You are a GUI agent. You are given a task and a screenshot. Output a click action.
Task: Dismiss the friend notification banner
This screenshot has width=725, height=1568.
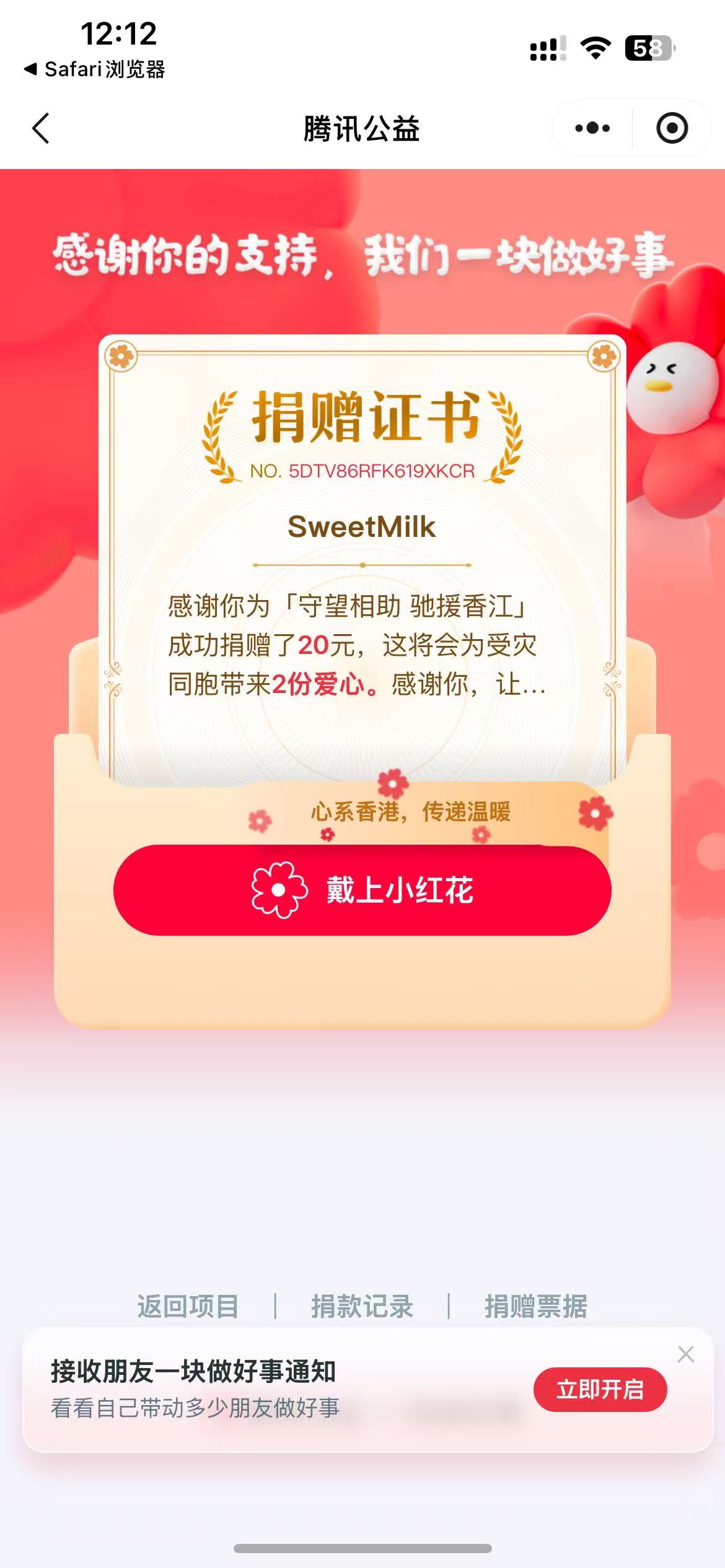pos(685,1354)
